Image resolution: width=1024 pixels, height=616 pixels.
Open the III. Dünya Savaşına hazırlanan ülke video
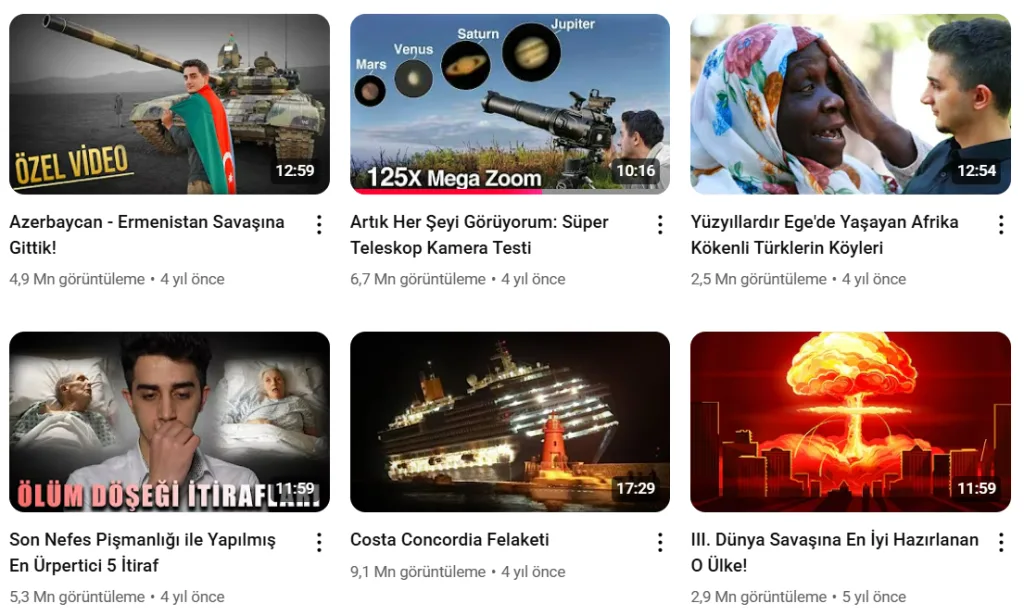click(850, 421)
